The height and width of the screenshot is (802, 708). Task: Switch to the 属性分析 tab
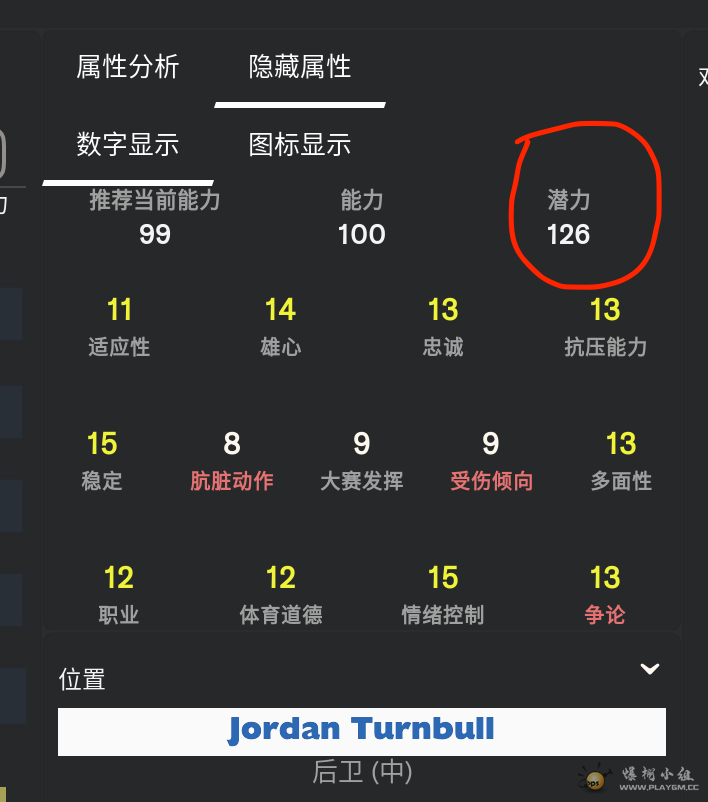tap(128, 67)
